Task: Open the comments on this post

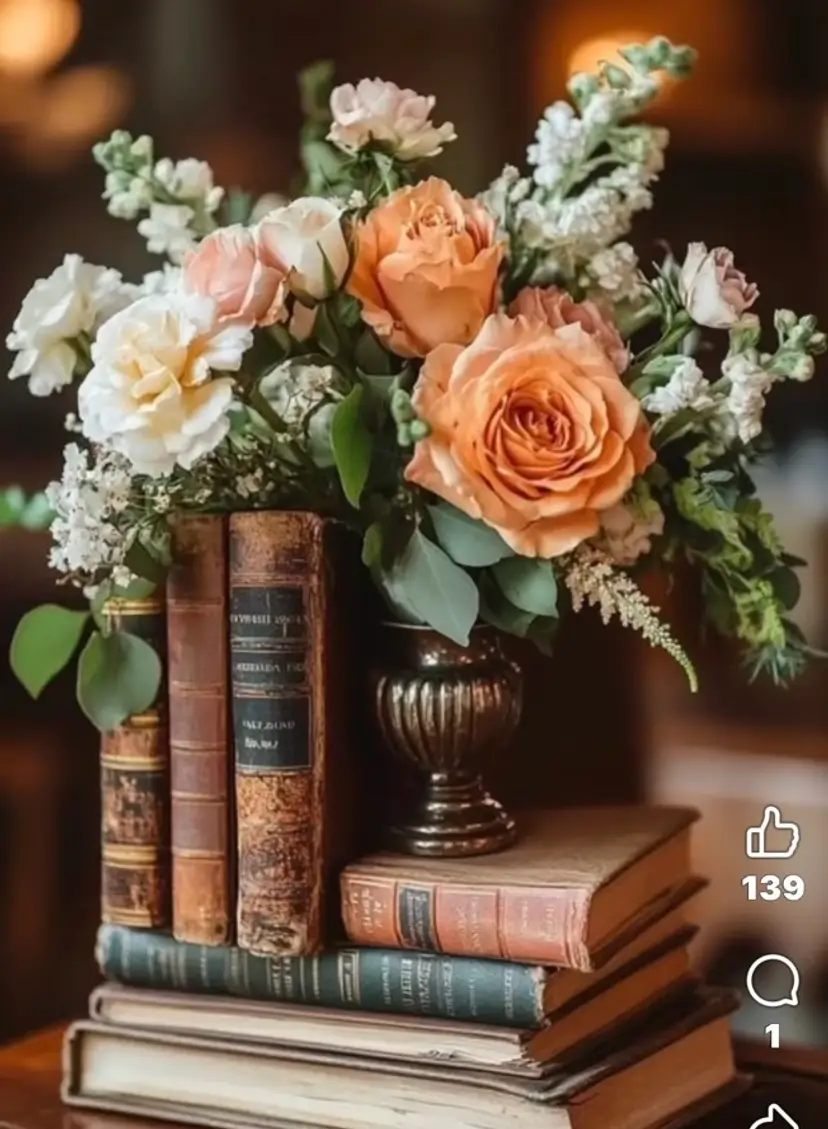Action: click(772, 981)
